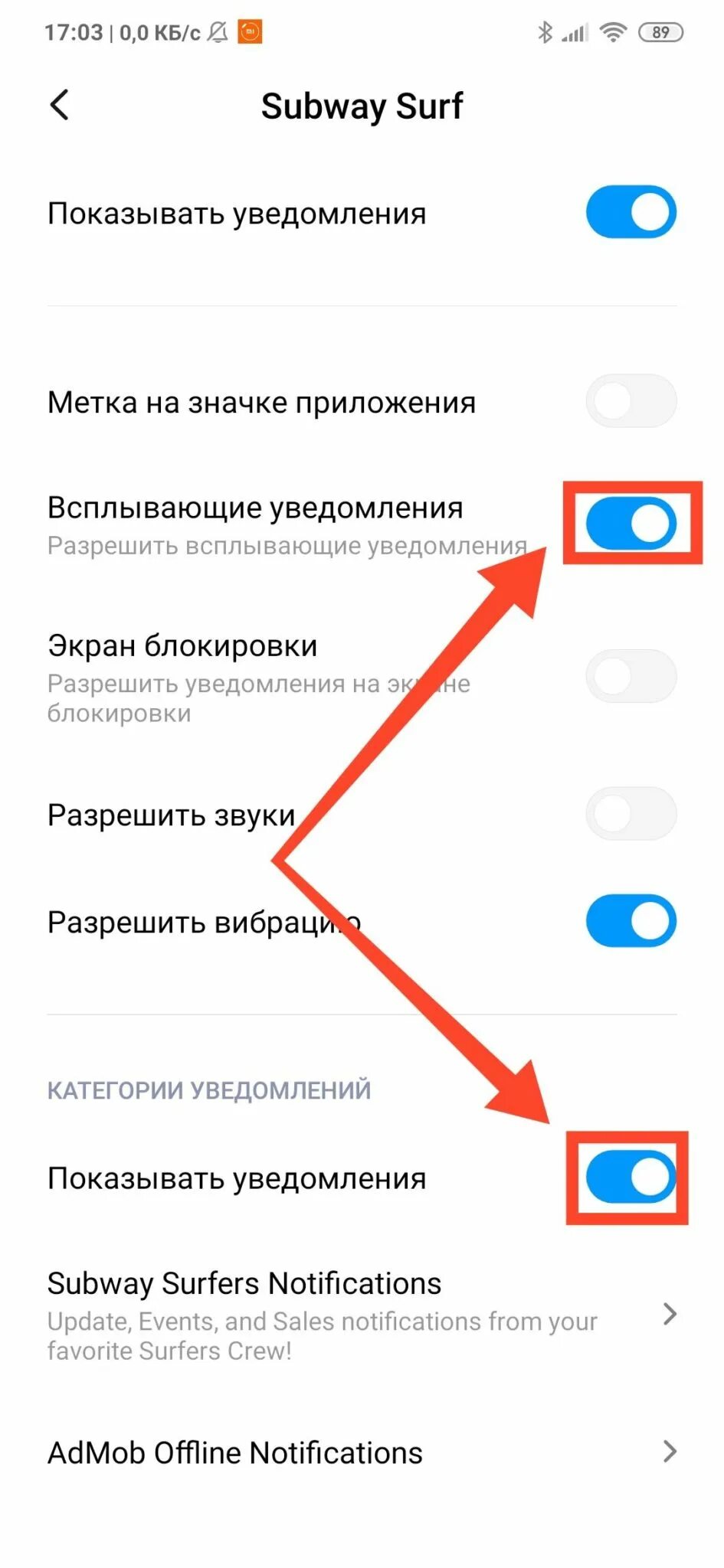This screenshot has width=724, height=1568.
Task: Enable Метка на значке приложения
Action: [631, 400]
